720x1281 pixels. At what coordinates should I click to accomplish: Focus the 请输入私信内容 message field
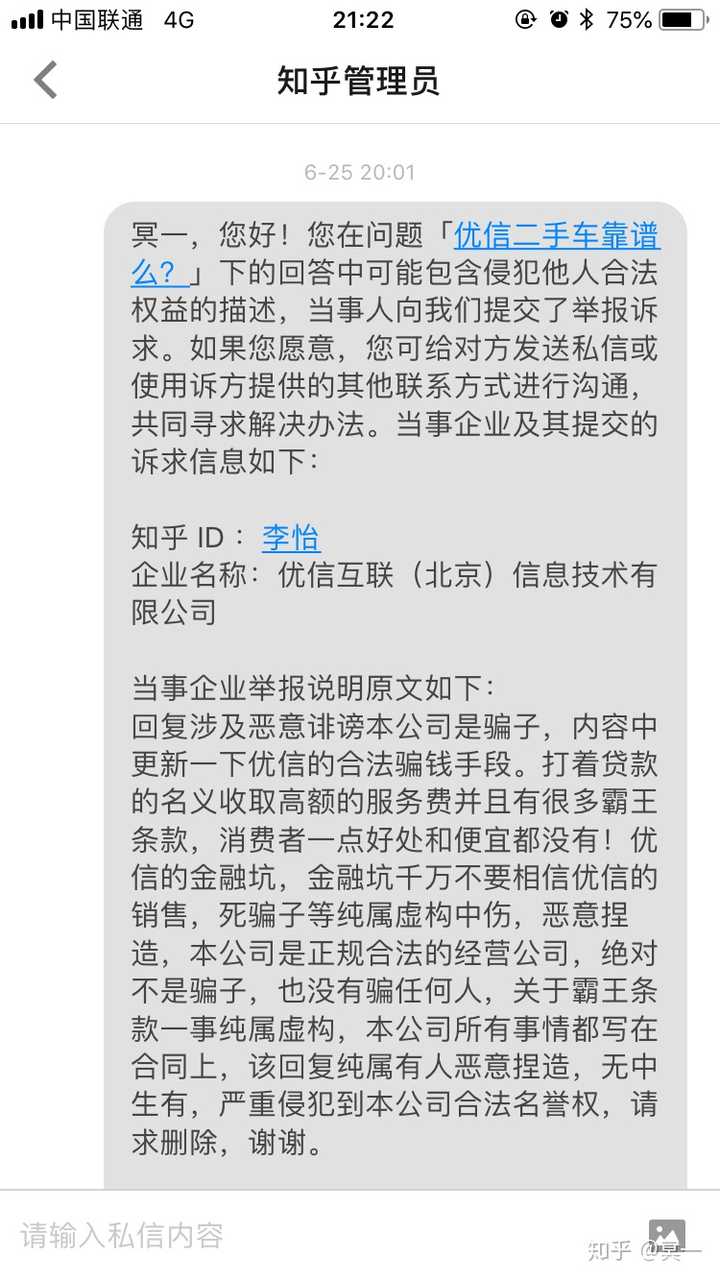(320, 1235)
